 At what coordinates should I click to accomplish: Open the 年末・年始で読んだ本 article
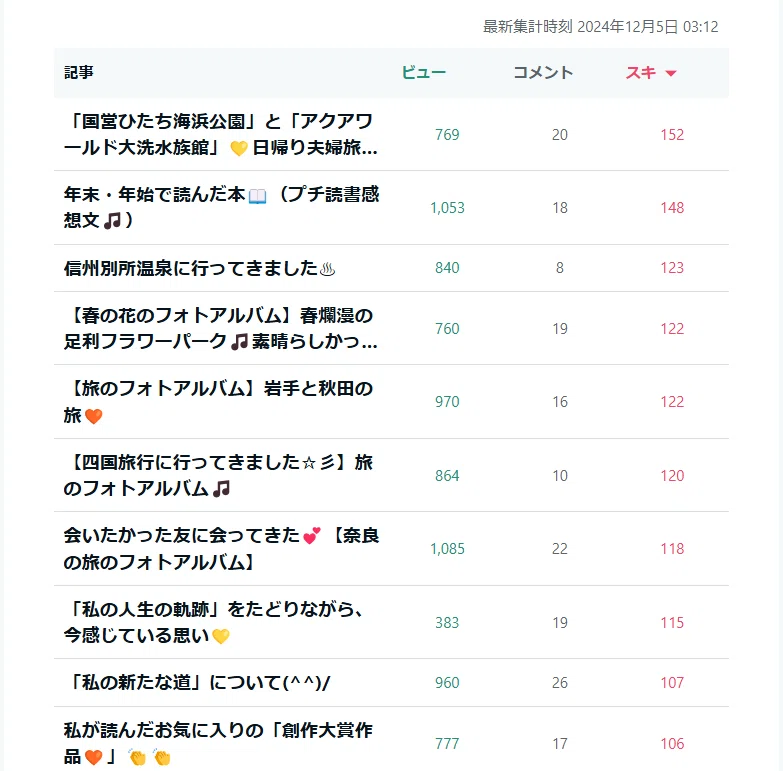221,207
